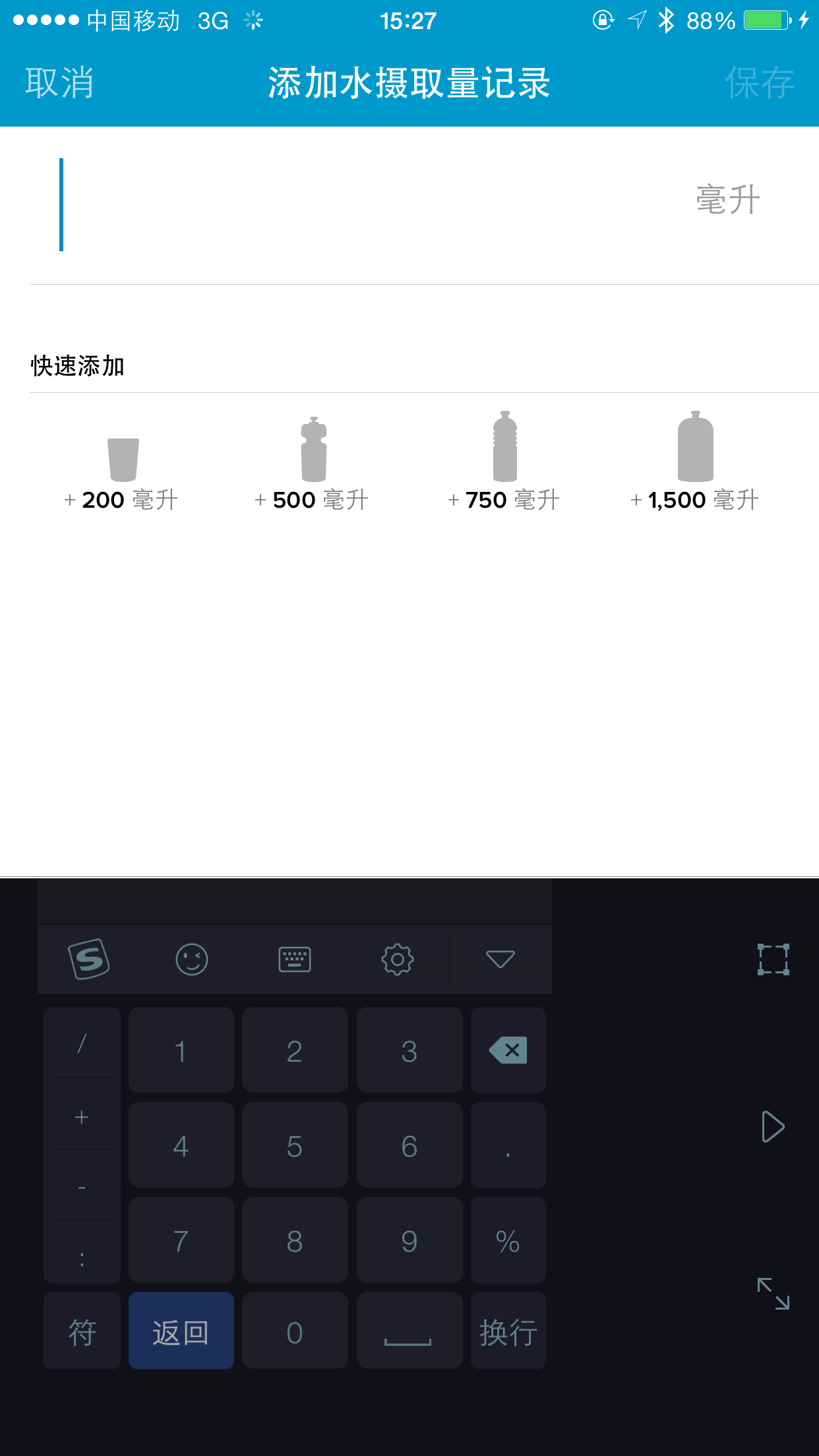
Task: Tap the 换行 return key
Action: pos(508,1332)
